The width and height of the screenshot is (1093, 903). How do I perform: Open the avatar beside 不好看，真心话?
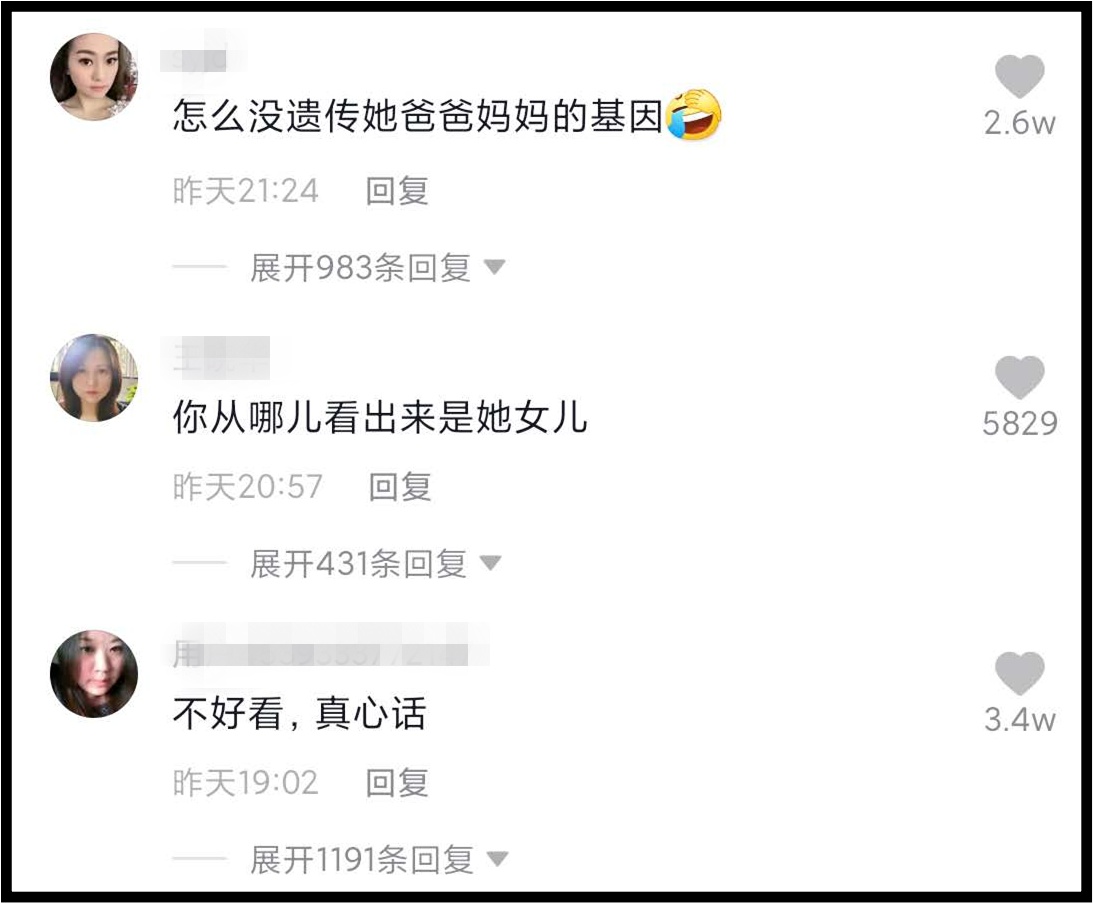[x=94, y=674]
